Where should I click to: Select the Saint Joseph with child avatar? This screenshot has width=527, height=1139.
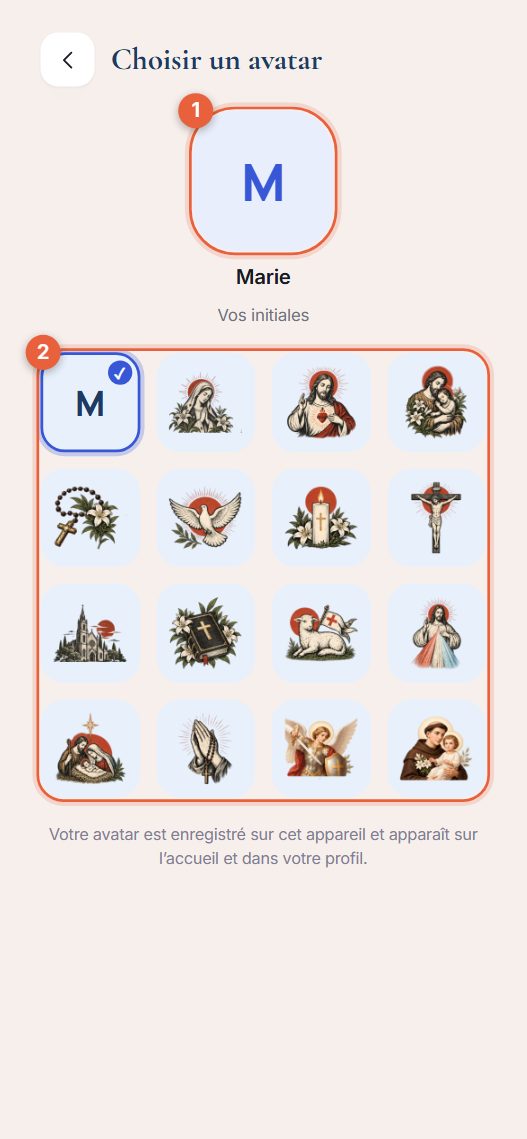[x=437, y=402]
